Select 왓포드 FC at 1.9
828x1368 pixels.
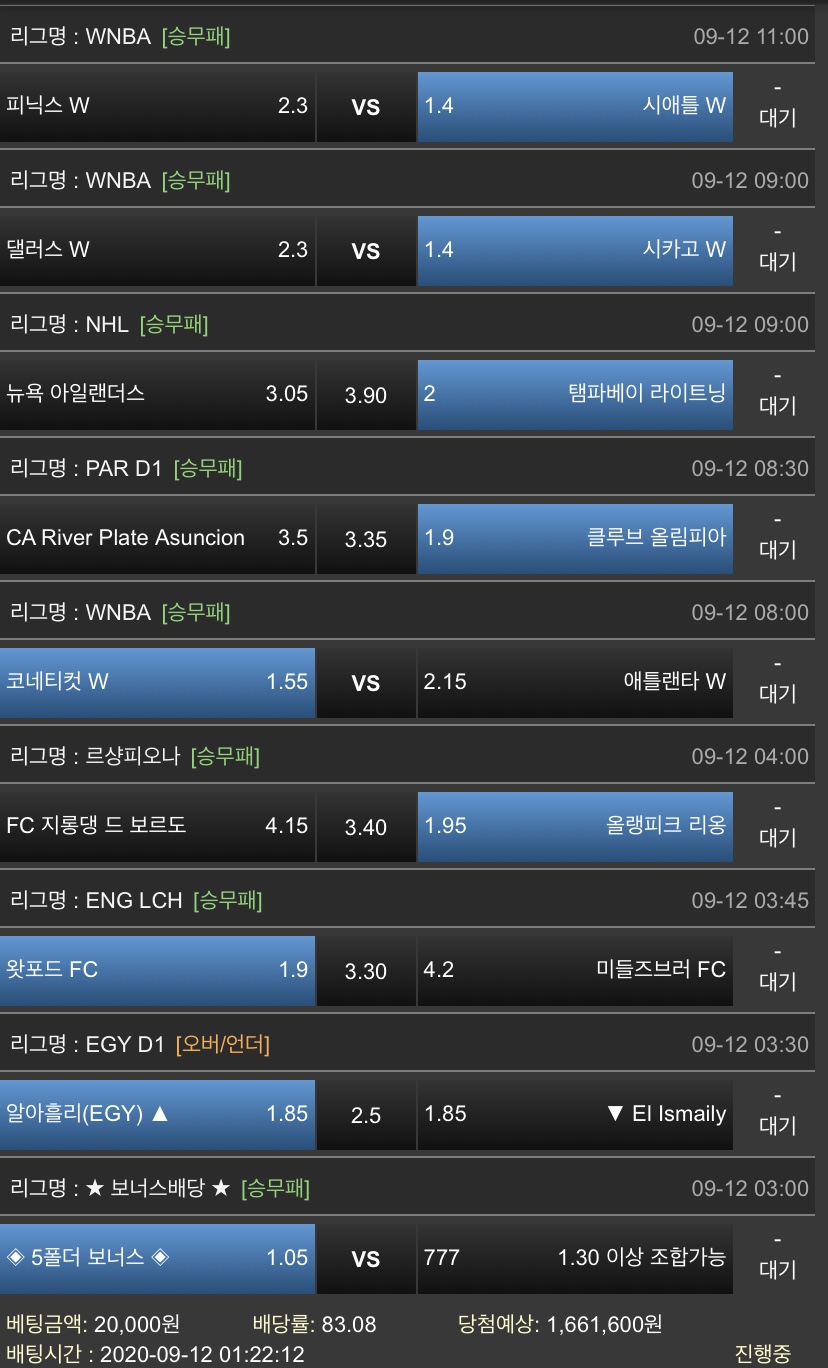coord(157,970)
